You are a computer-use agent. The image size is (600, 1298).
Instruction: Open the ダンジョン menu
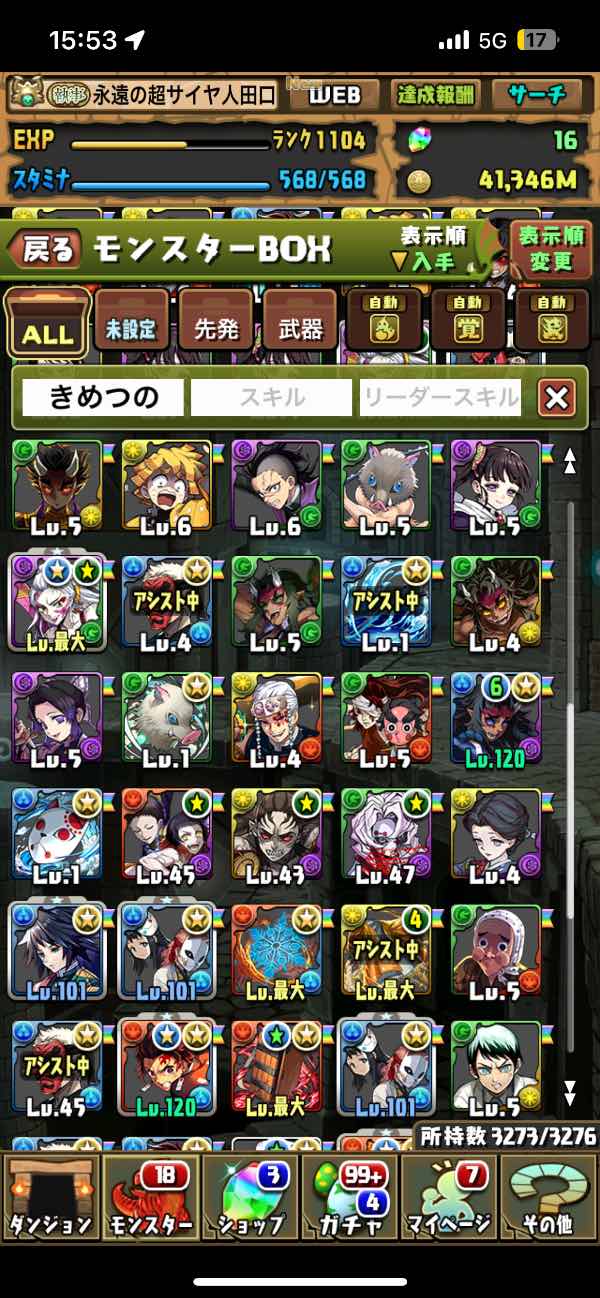(x=50, y=1195)
